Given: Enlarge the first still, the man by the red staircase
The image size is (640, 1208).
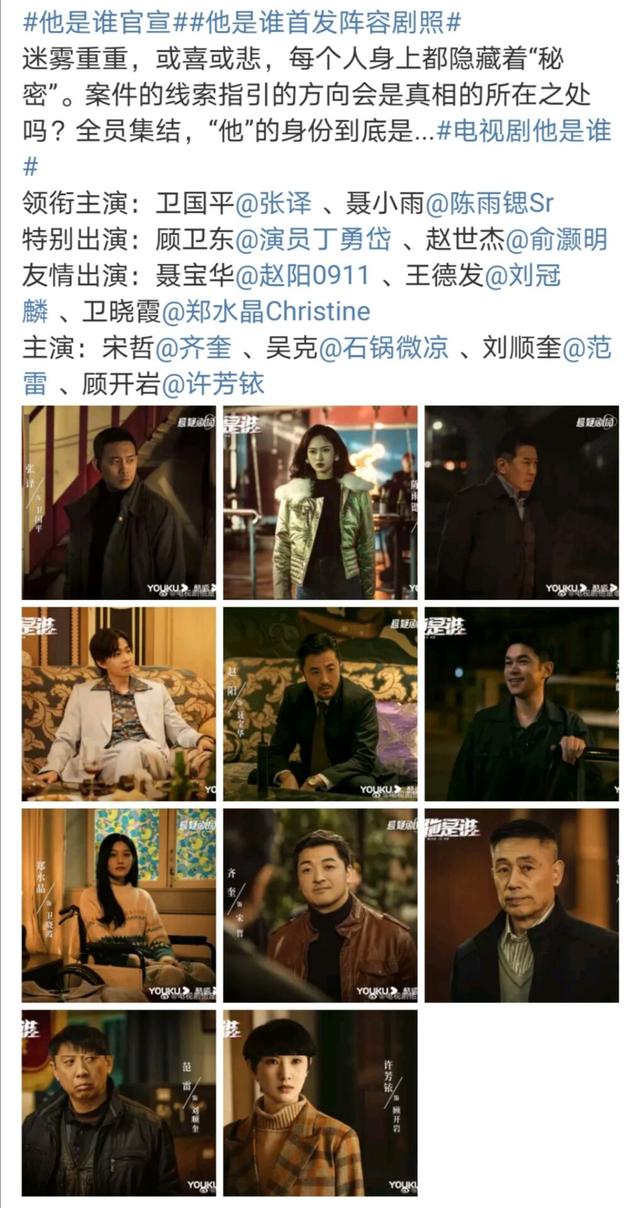Looking at the screenshot, I should click(x=119, y=502).
